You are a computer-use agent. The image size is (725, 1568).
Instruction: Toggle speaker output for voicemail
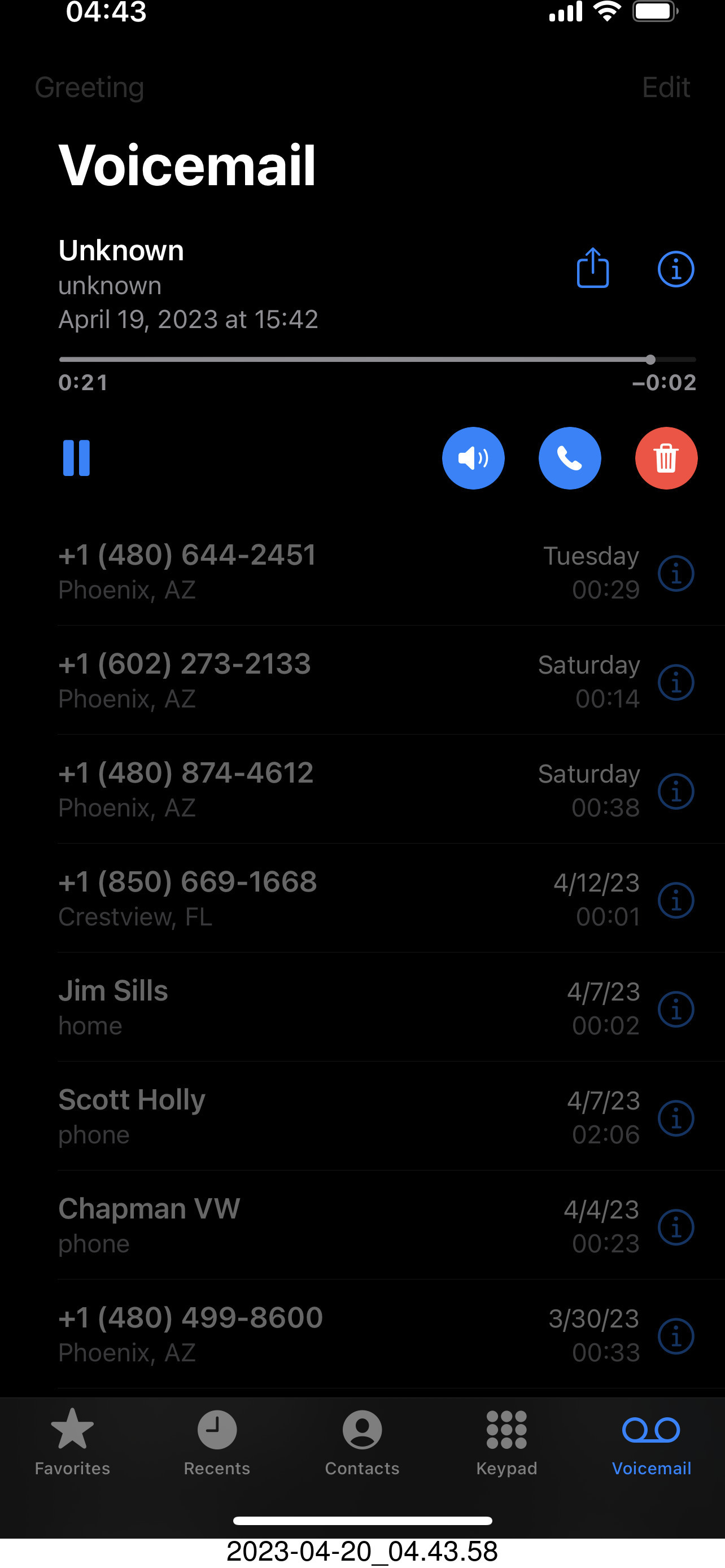point(473,458)
